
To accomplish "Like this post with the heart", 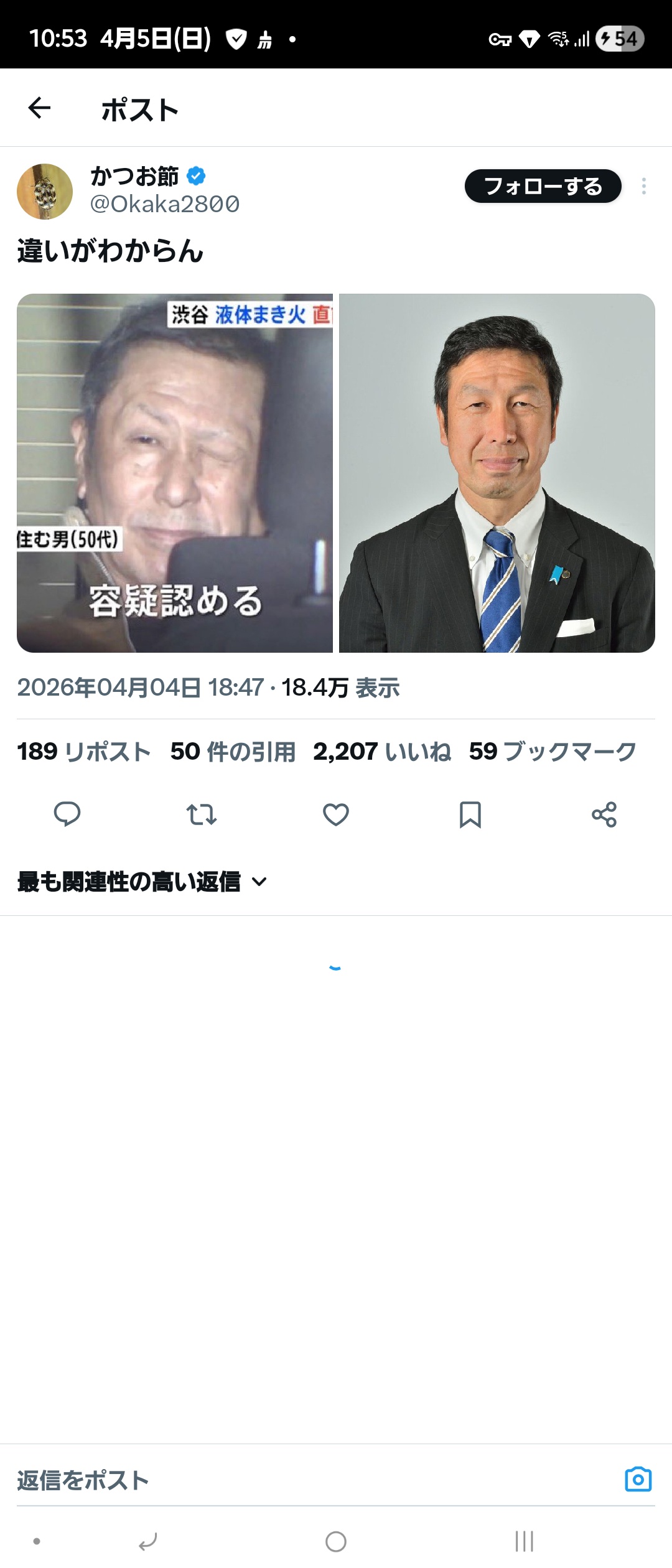I will 336,814.
